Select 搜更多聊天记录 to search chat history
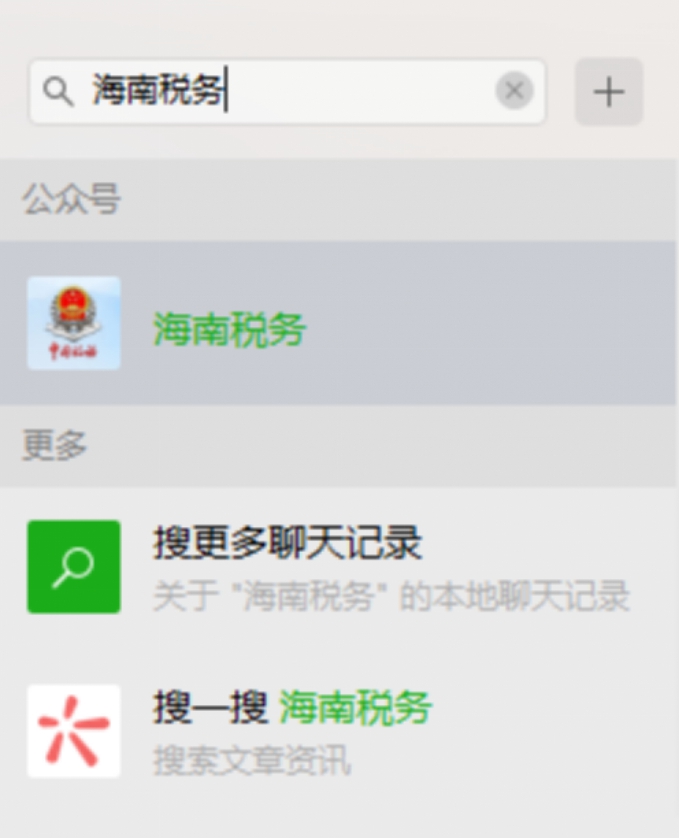Screen dimensions: 679x838 288,566
